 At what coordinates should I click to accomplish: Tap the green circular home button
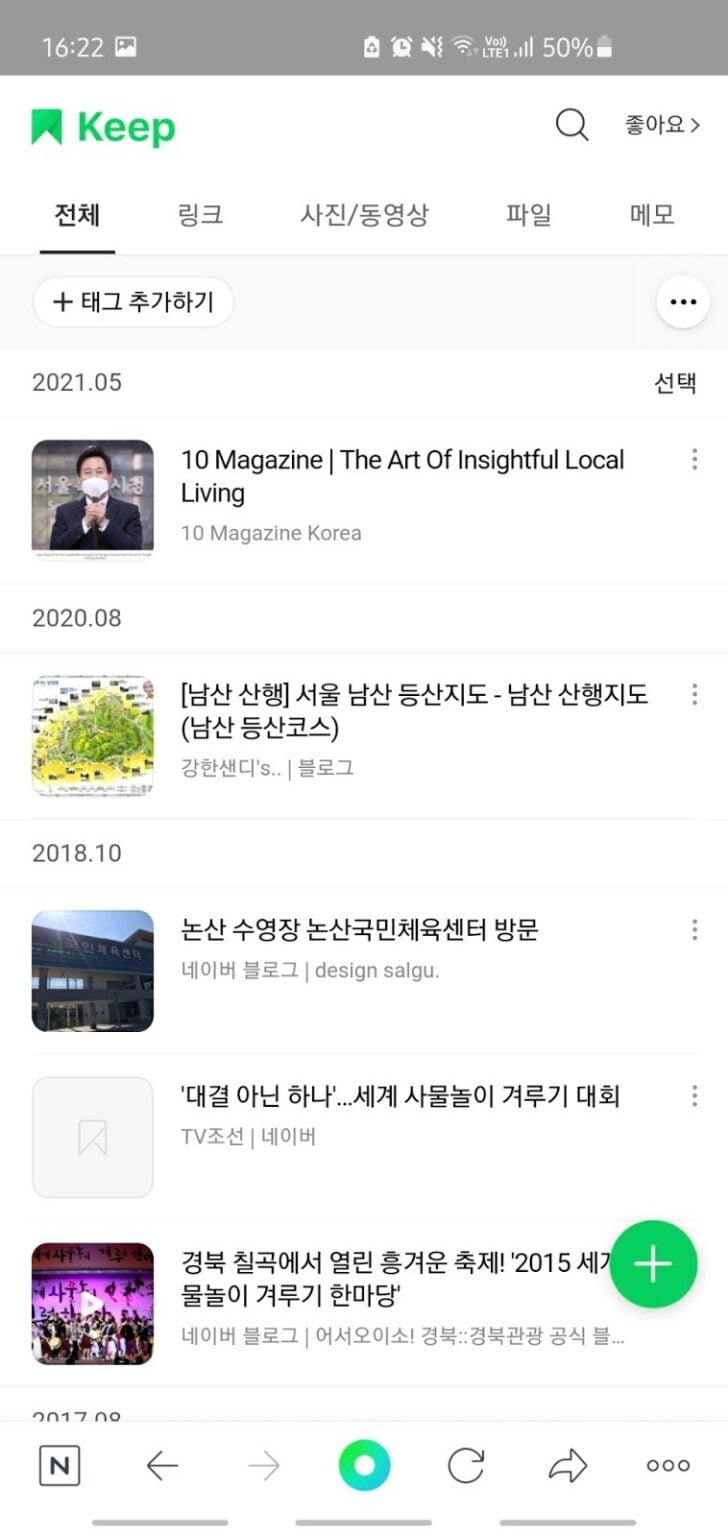tap(364, 1465)
